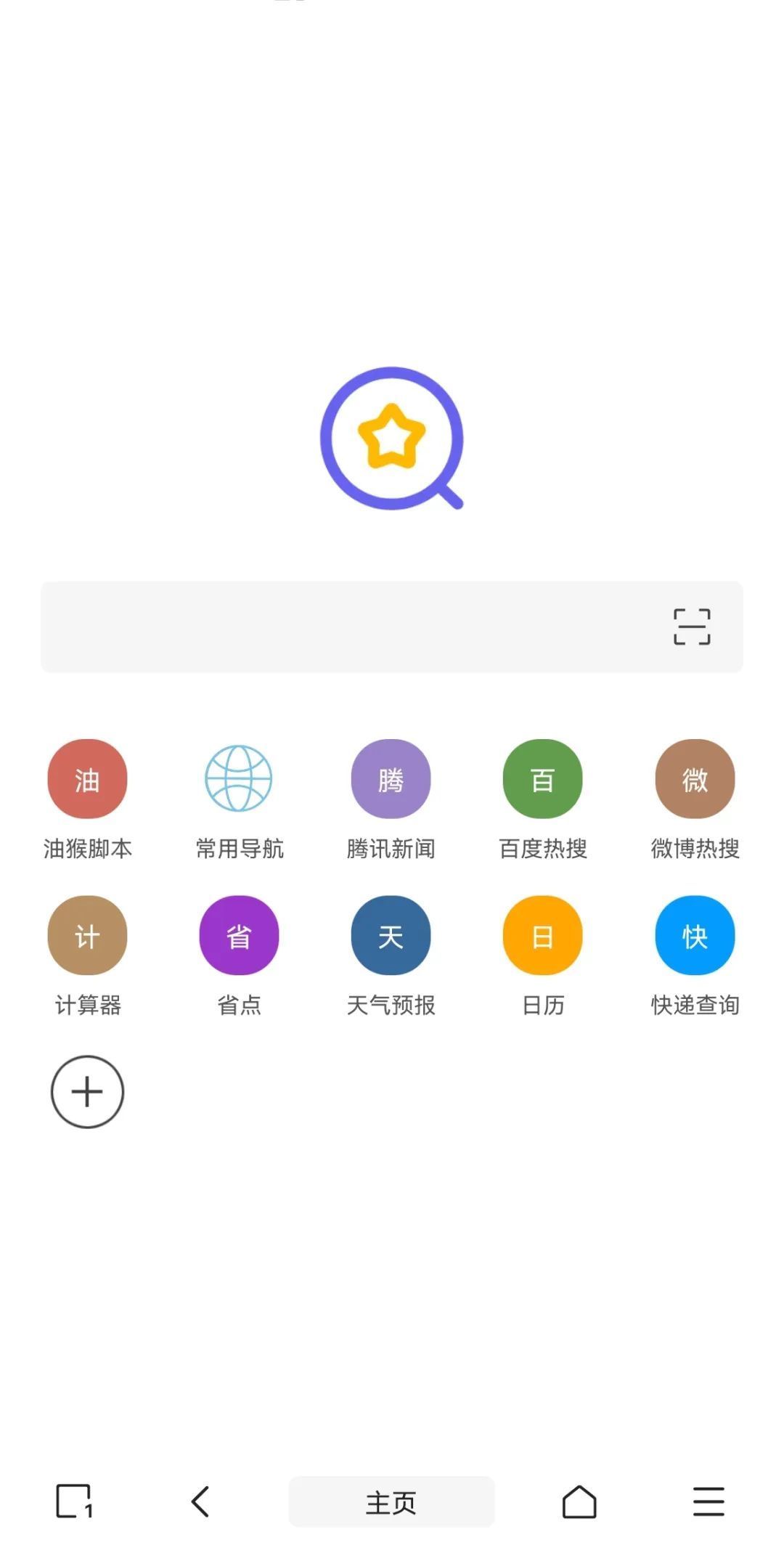Launch the 计算器 shortcut
The image size is (784, 1553).
[87, 935]
